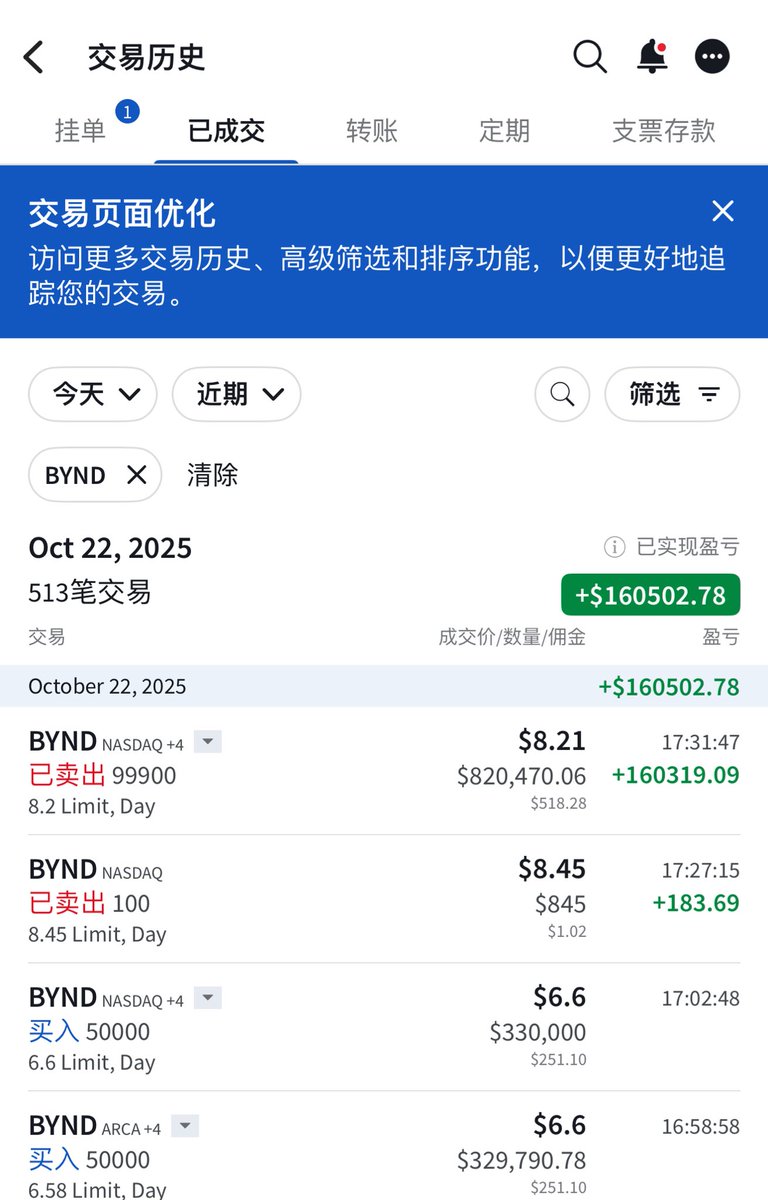The image size is (768, 1200).
Task: Expand the 今天 date dropdown
Action: point(93,394)
